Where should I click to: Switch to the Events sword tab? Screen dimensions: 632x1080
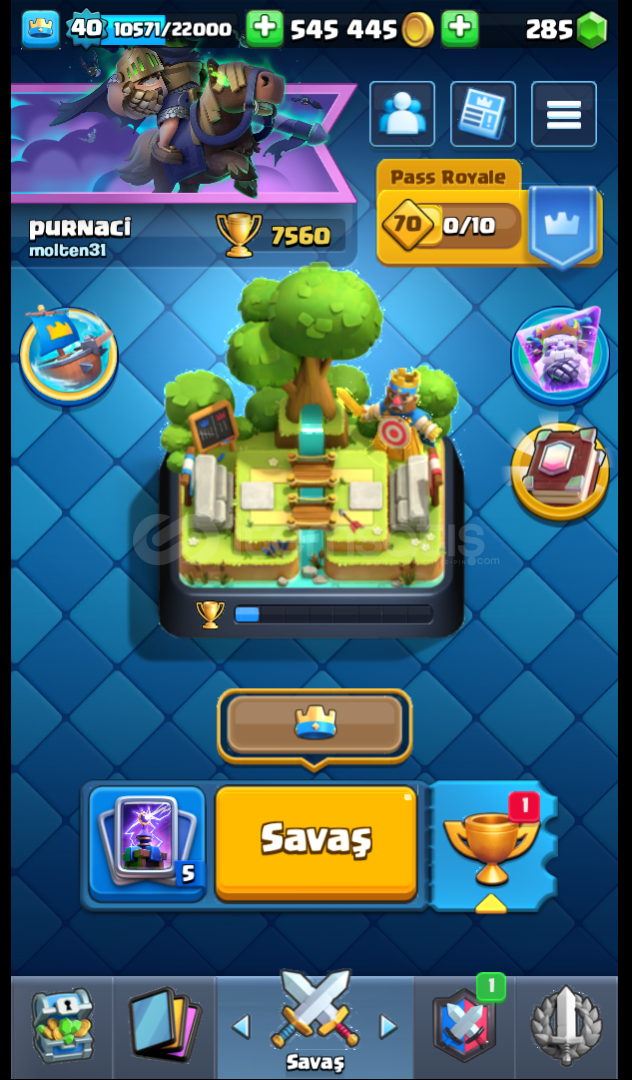[x=566, y=1027]
